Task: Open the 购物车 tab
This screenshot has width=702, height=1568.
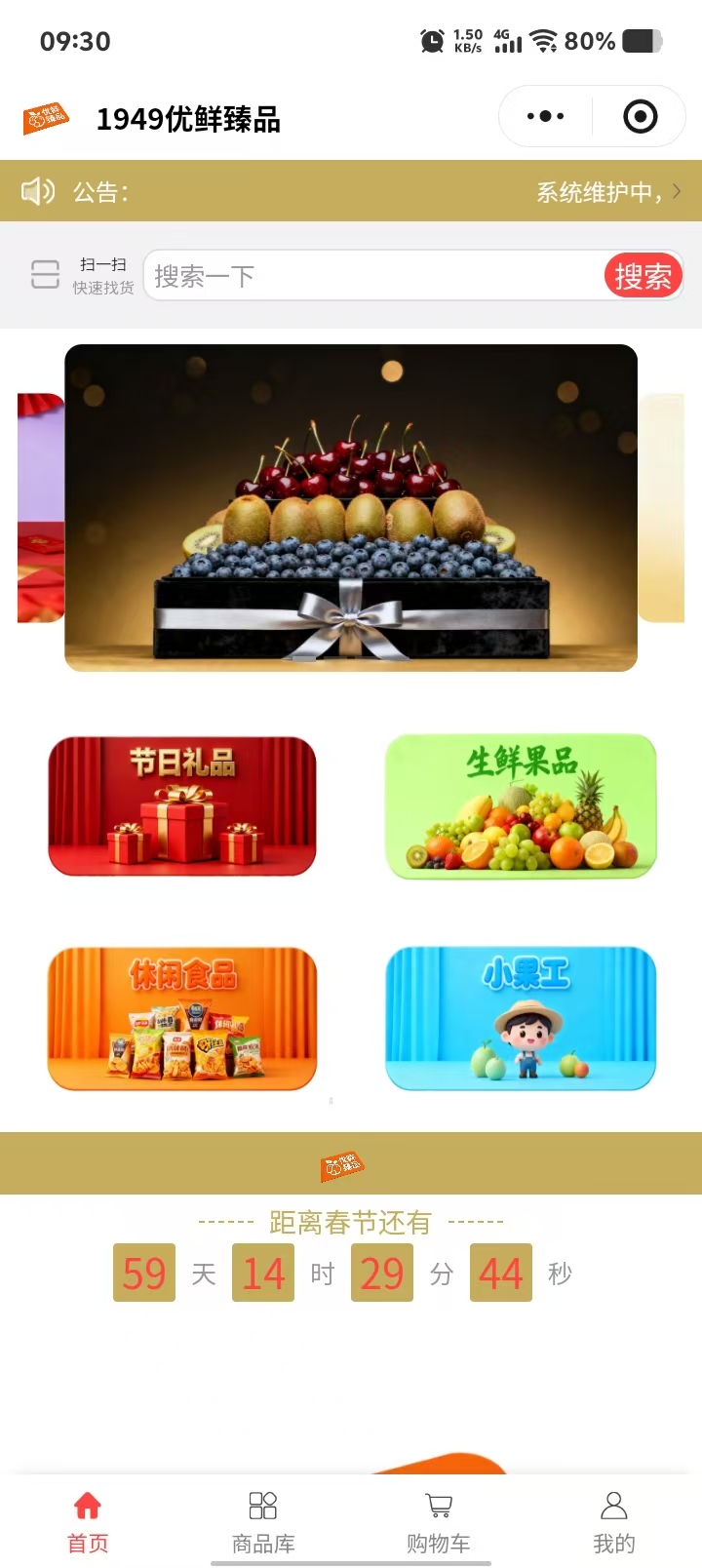Action: (439, 1519)
